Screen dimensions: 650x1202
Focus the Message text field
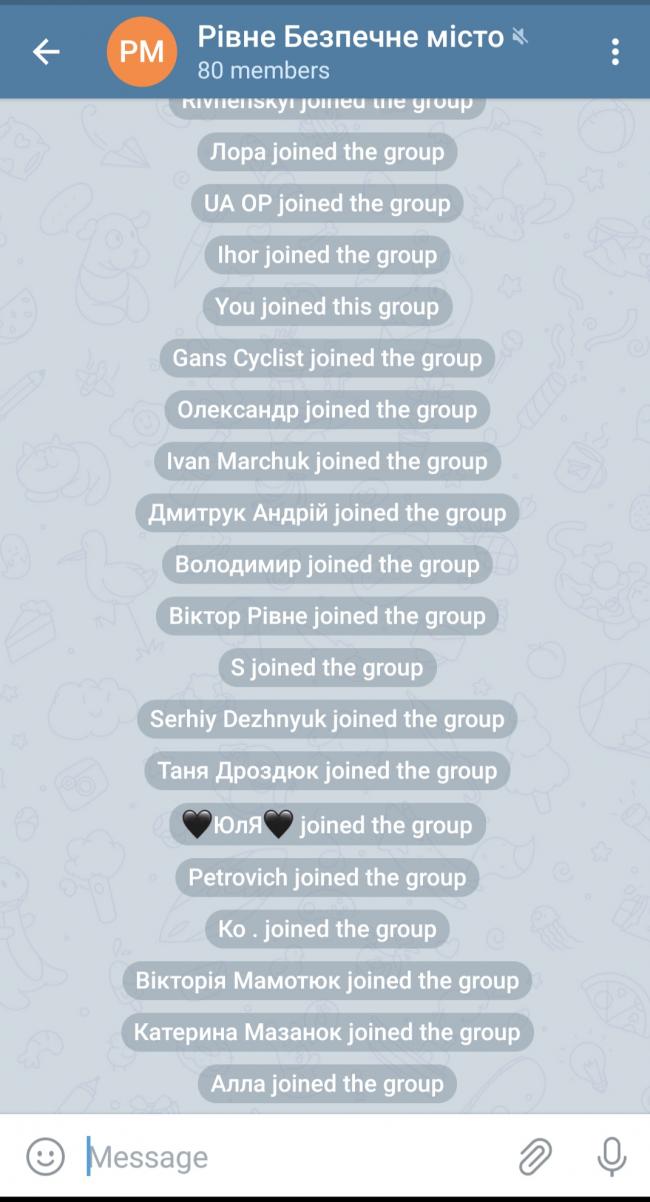click(x=290, y=1157)
